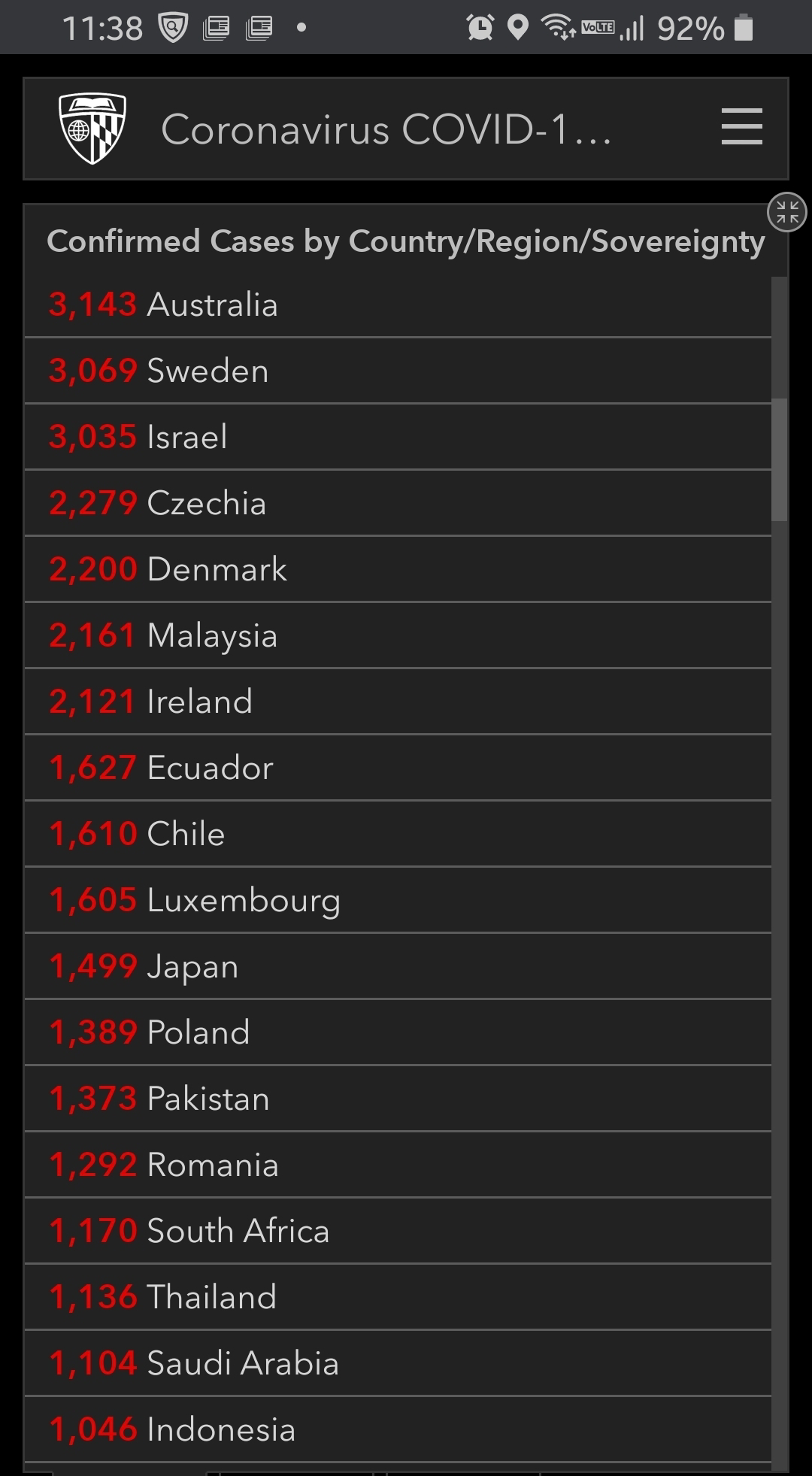Select Chile from the list
The image size is (812, 1476).
pyautogui.click(x=398, y=834)
